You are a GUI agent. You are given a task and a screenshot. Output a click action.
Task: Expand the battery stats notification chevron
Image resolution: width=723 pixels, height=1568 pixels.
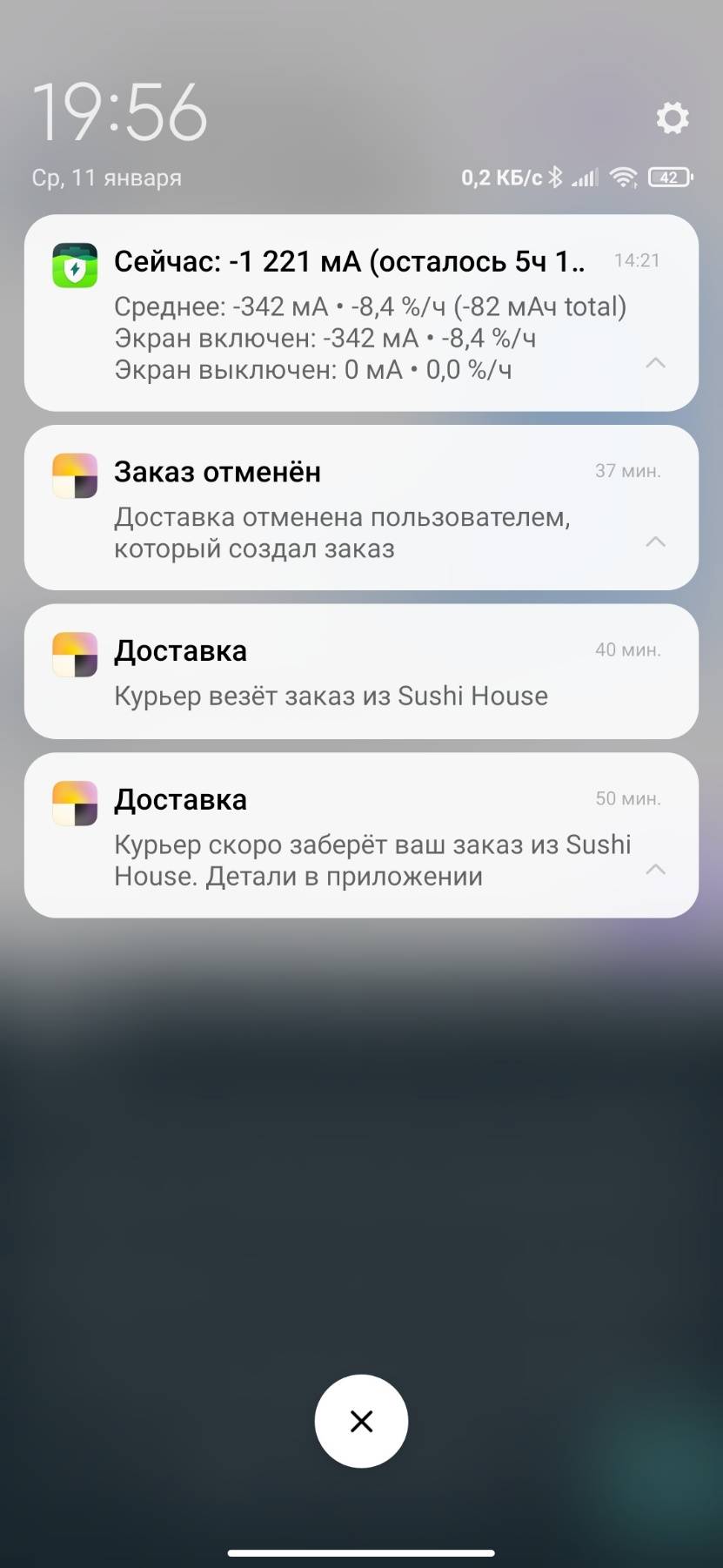click(655, 363)
